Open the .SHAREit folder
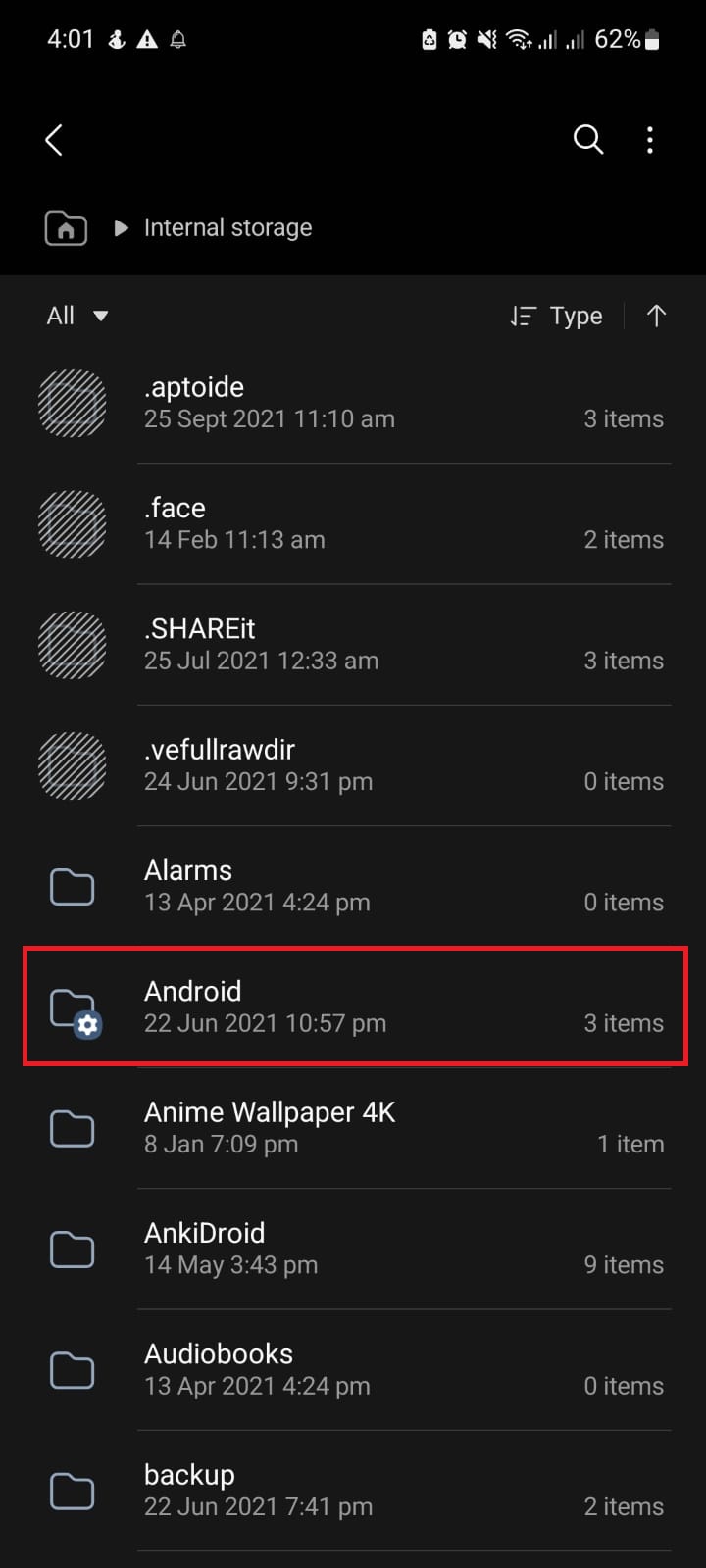 pos(353,644)
